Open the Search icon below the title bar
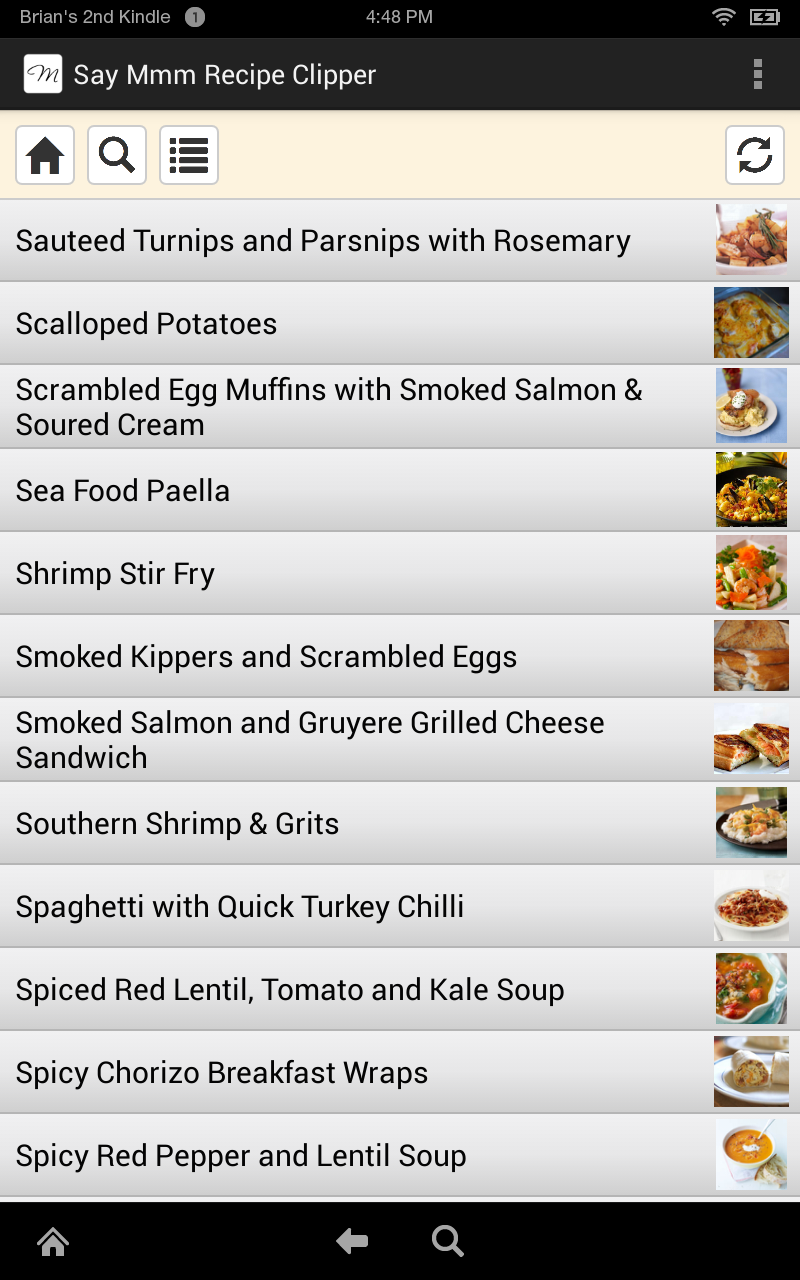 [x=116, y=155]
